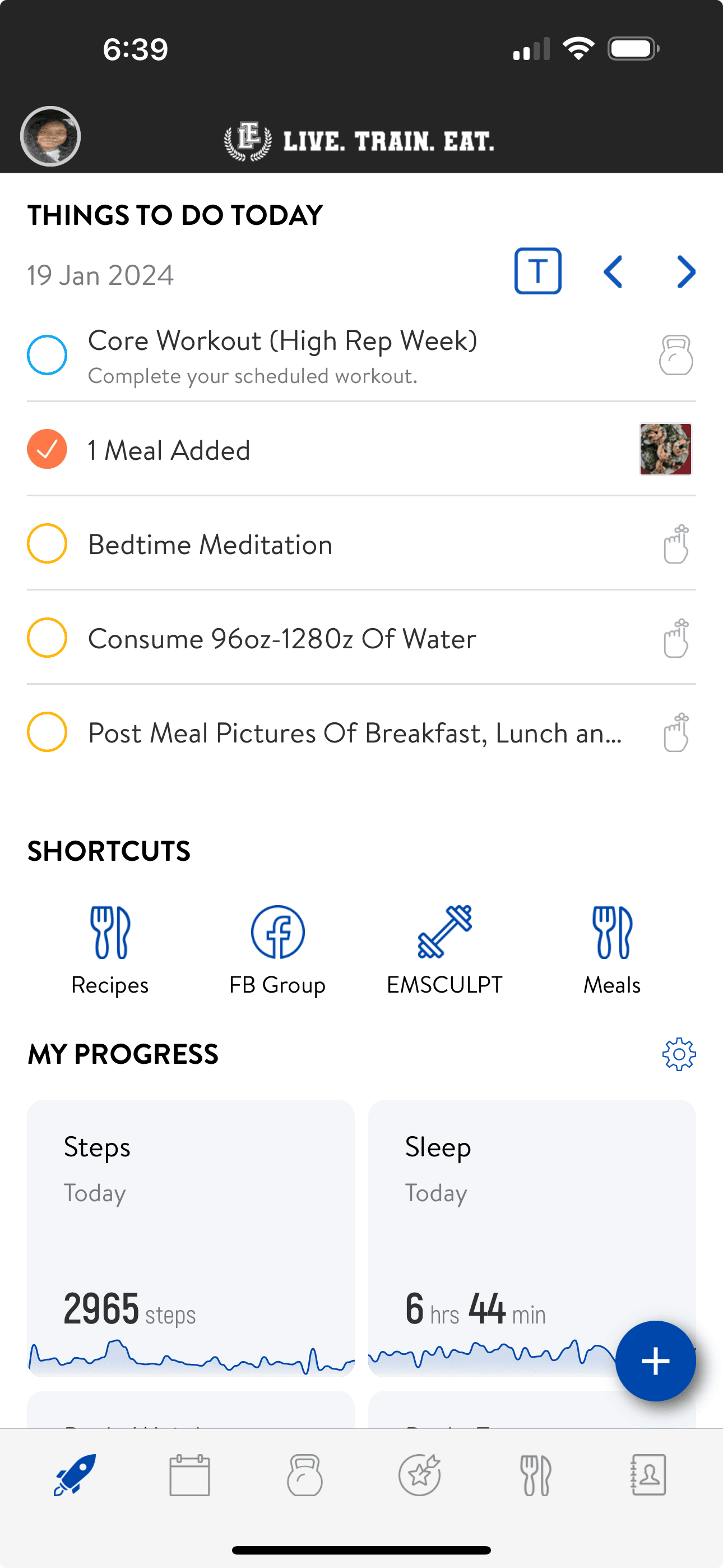Check off Consume 96oz-128oz Of Water
Image resolution: width=723 pixels, height=1568 pixels.
pos(47,638)
